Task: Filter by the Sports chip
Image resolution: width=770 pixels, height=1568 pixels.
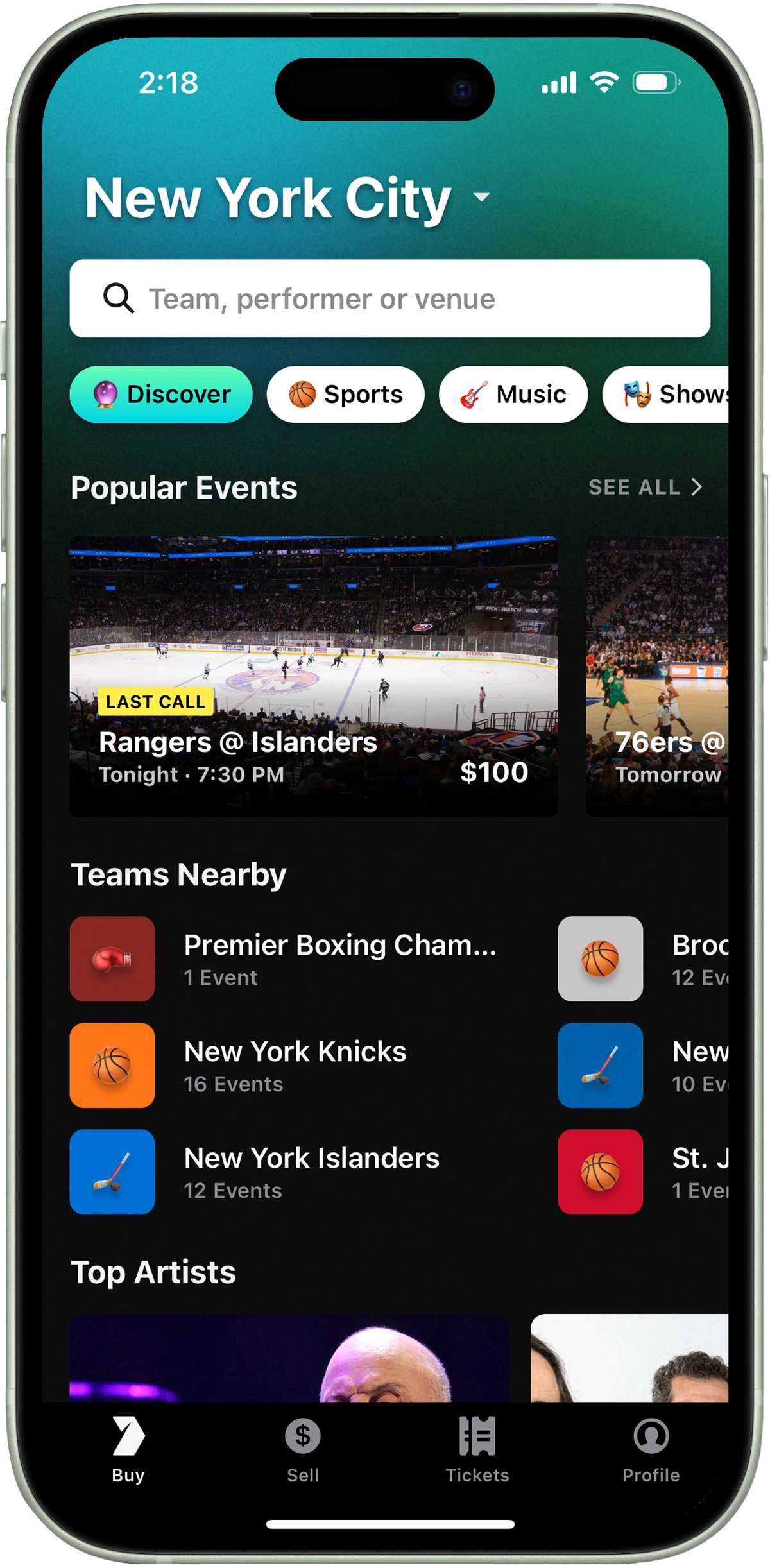Action: point(345,394)
